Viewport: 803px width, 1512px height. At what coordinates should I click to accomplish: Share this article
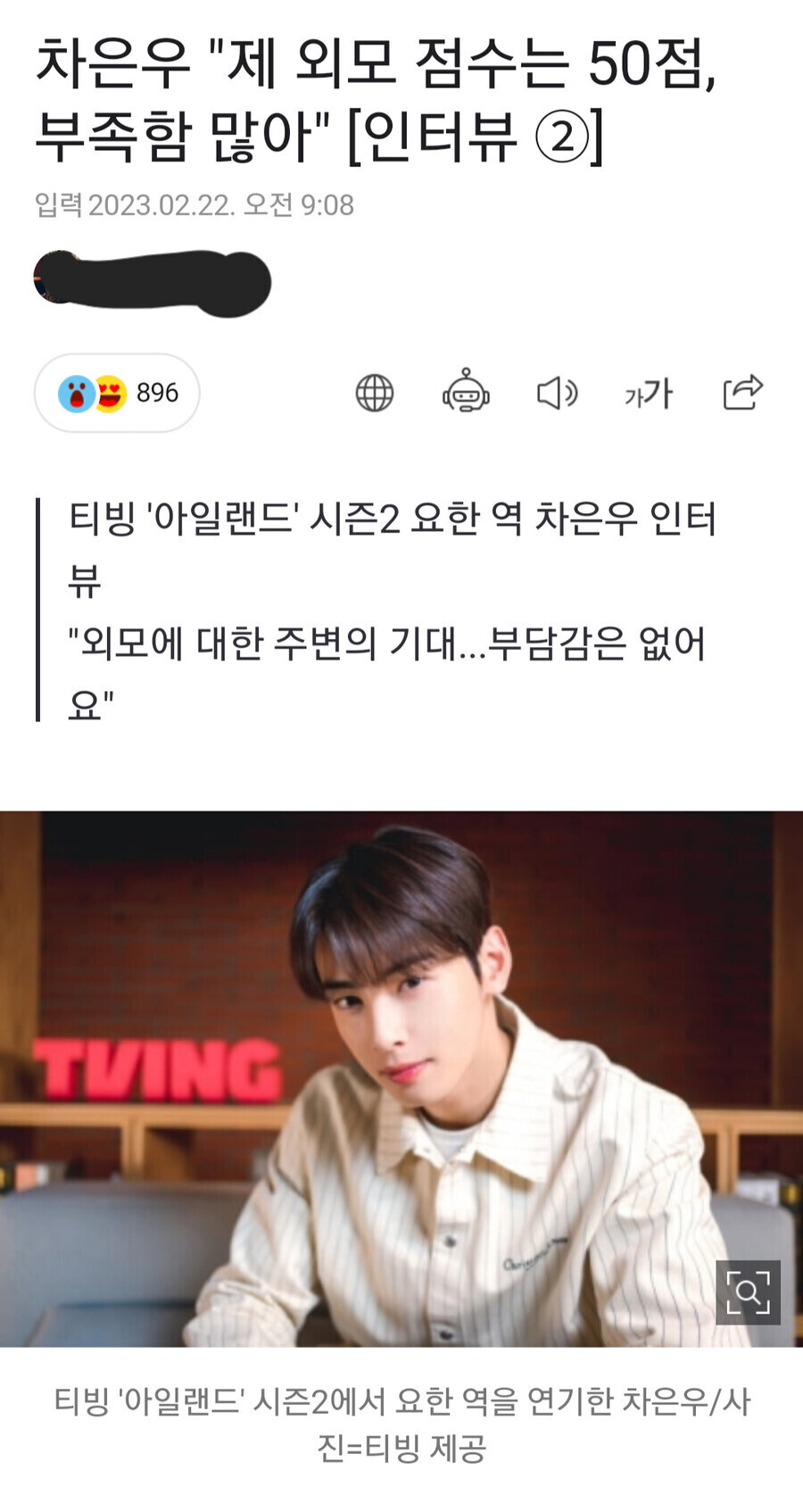click(x=742, y=392)
